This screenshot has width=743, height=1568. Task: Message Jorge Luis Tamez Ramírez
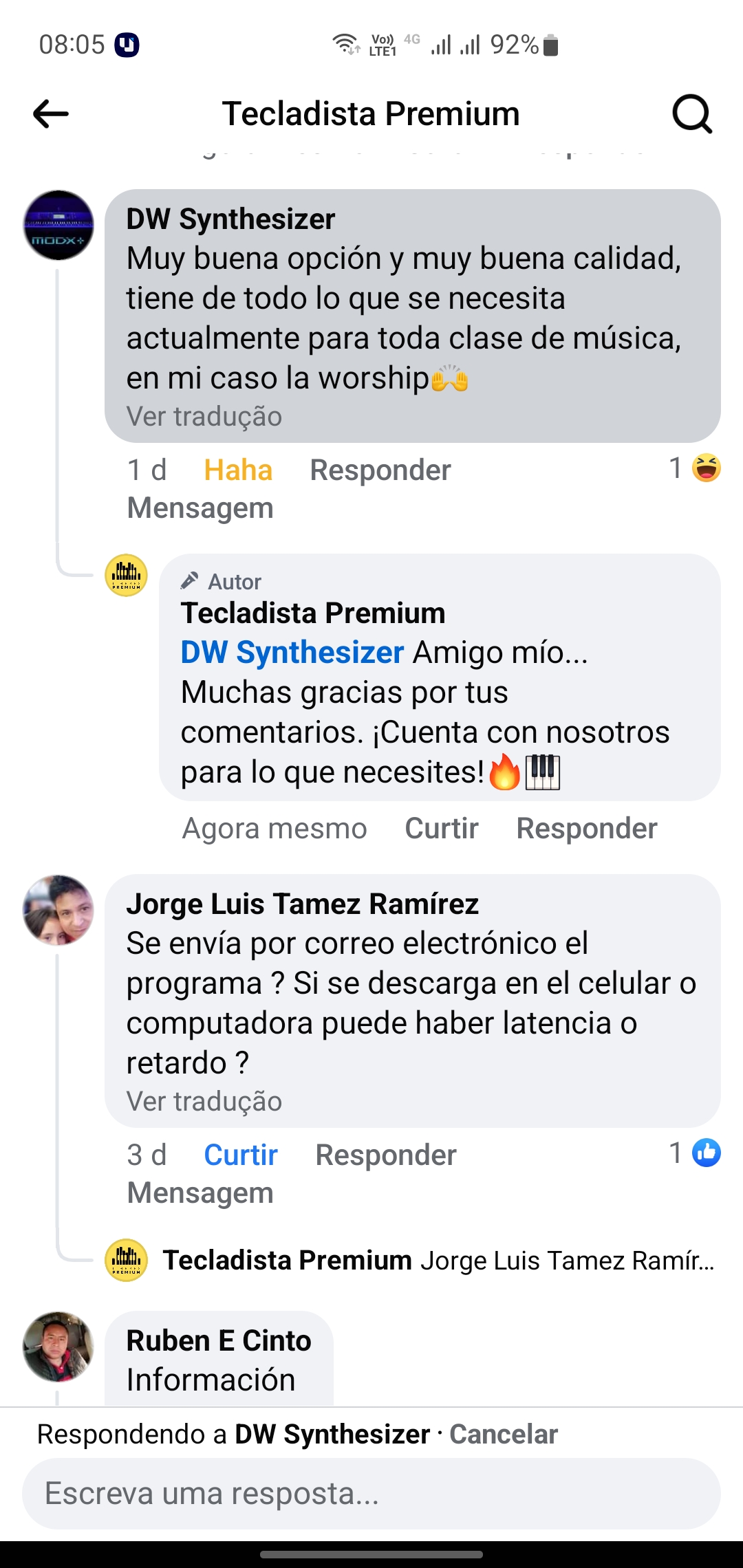(200, 1193)
